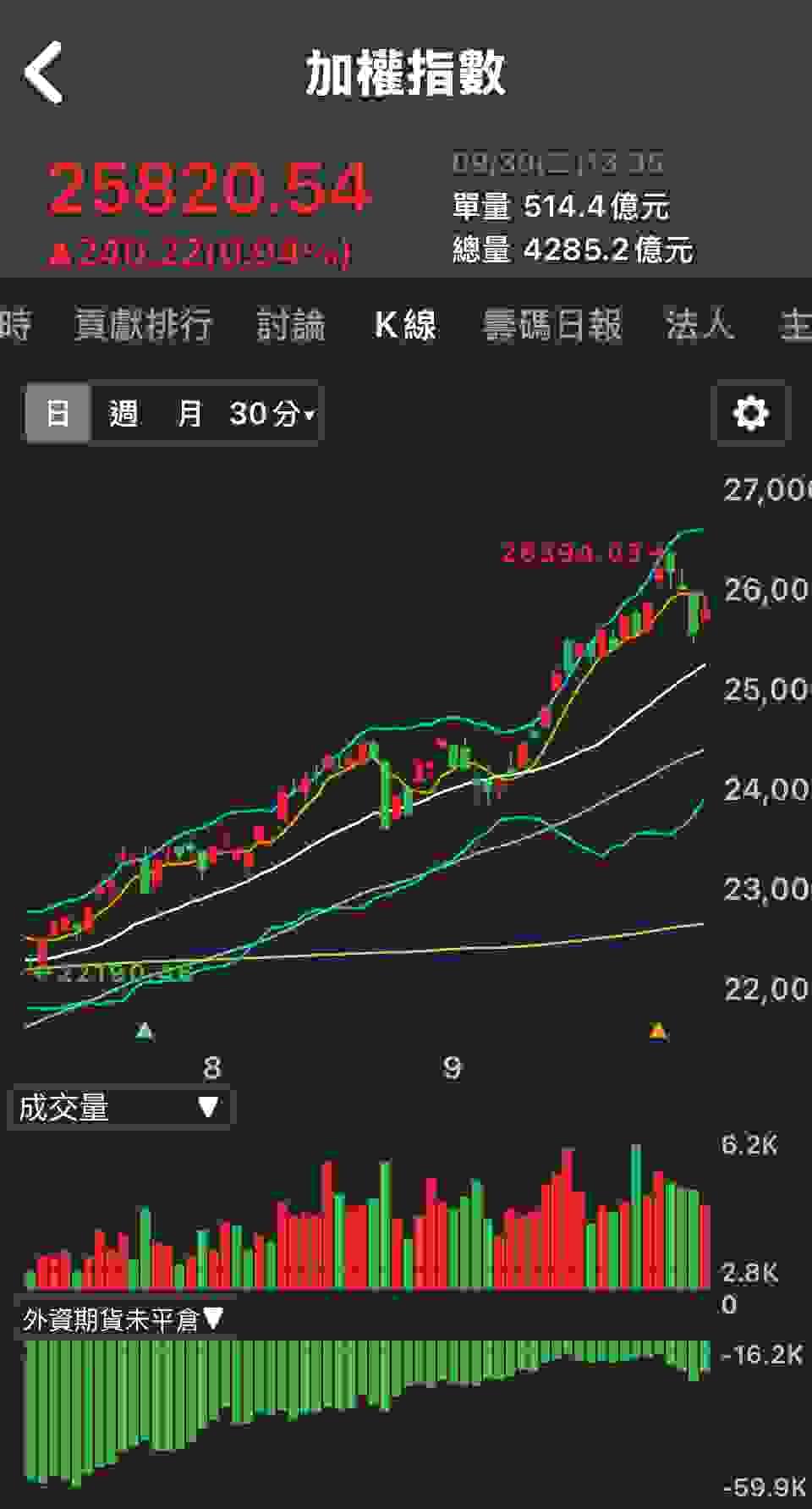The width and height of the screenshot is (812, 1509).
Task: Go back using the back arrow
Action: 44,73
